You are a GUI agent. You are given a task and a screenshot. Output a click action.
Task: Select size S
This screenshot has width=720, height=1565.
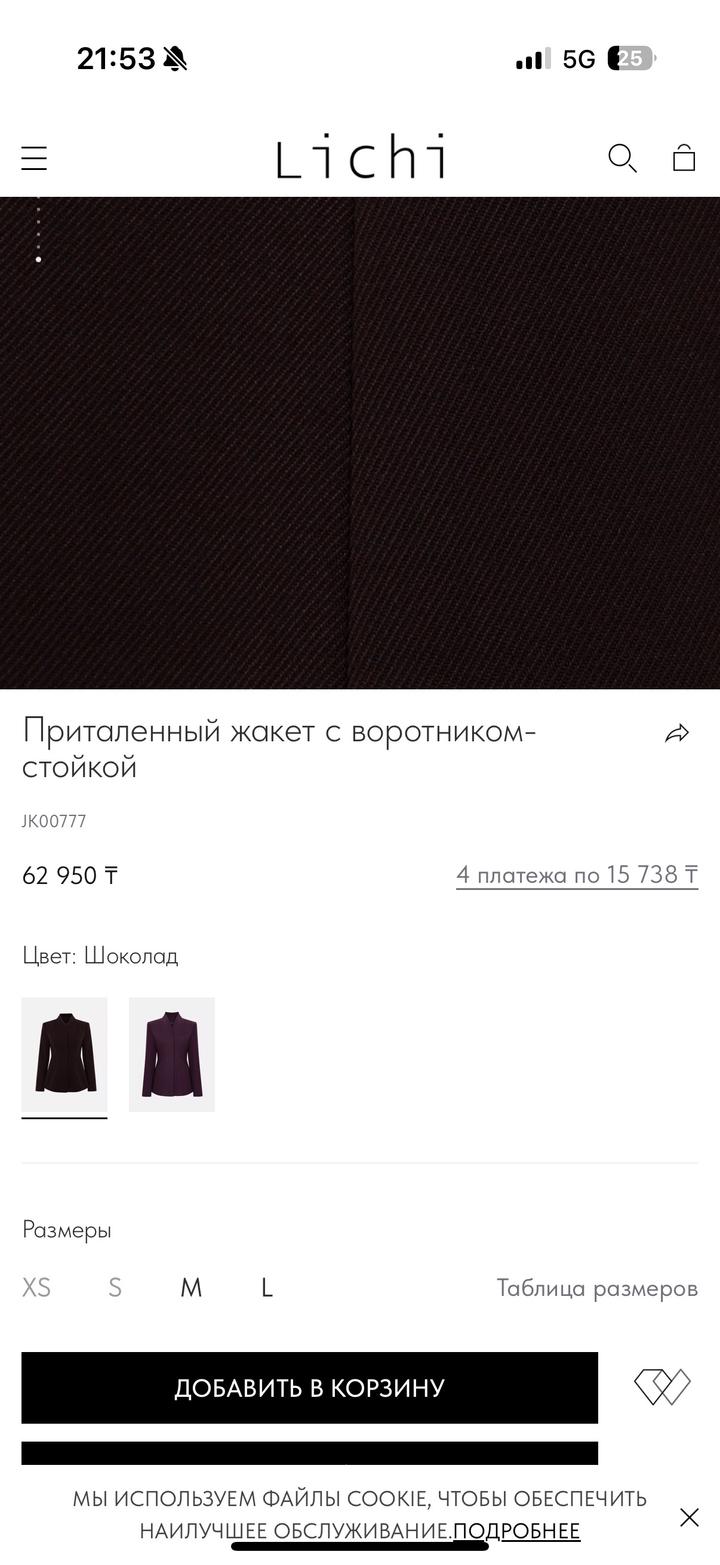pyautogui.click(x=114, y=1288)
